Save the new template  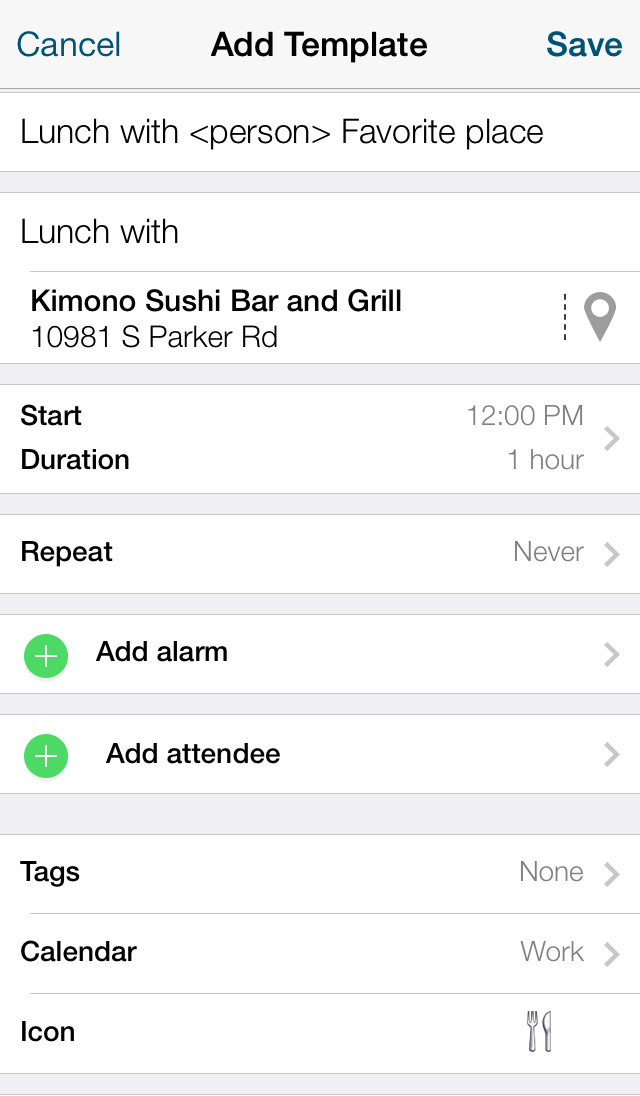tap(584, 45)
